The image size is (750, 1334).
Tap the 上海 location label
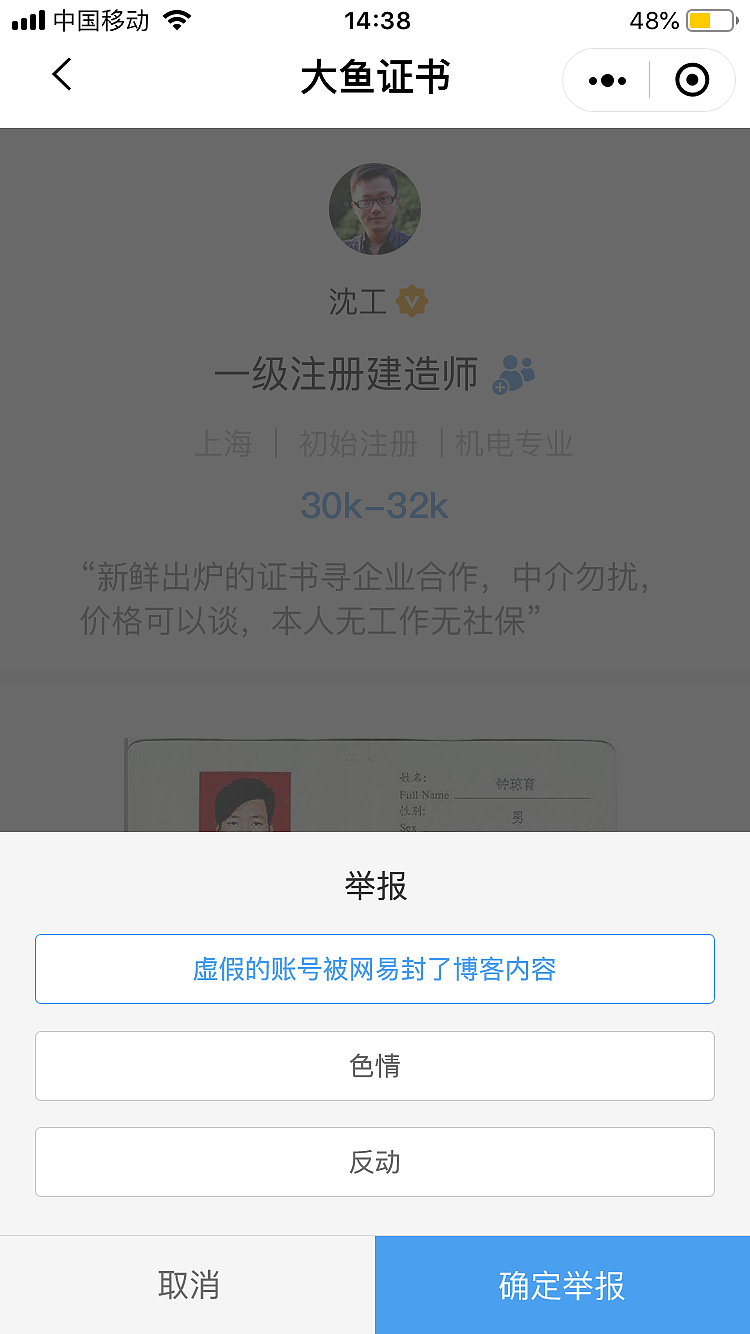(x=222, y=444)
